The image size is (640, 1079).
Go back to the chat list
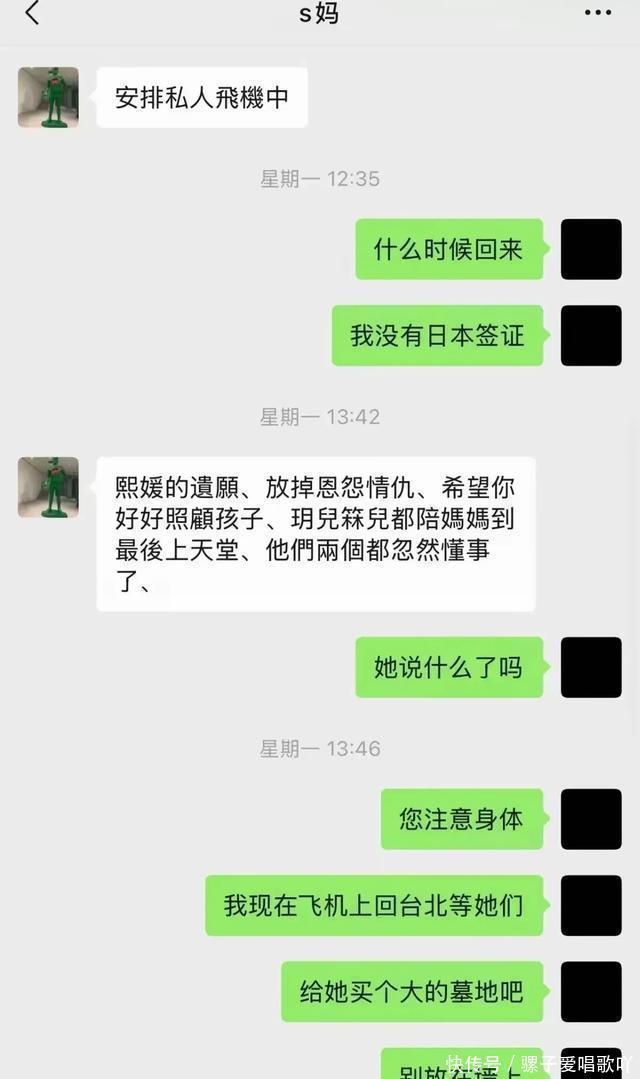tap(33, 13)
